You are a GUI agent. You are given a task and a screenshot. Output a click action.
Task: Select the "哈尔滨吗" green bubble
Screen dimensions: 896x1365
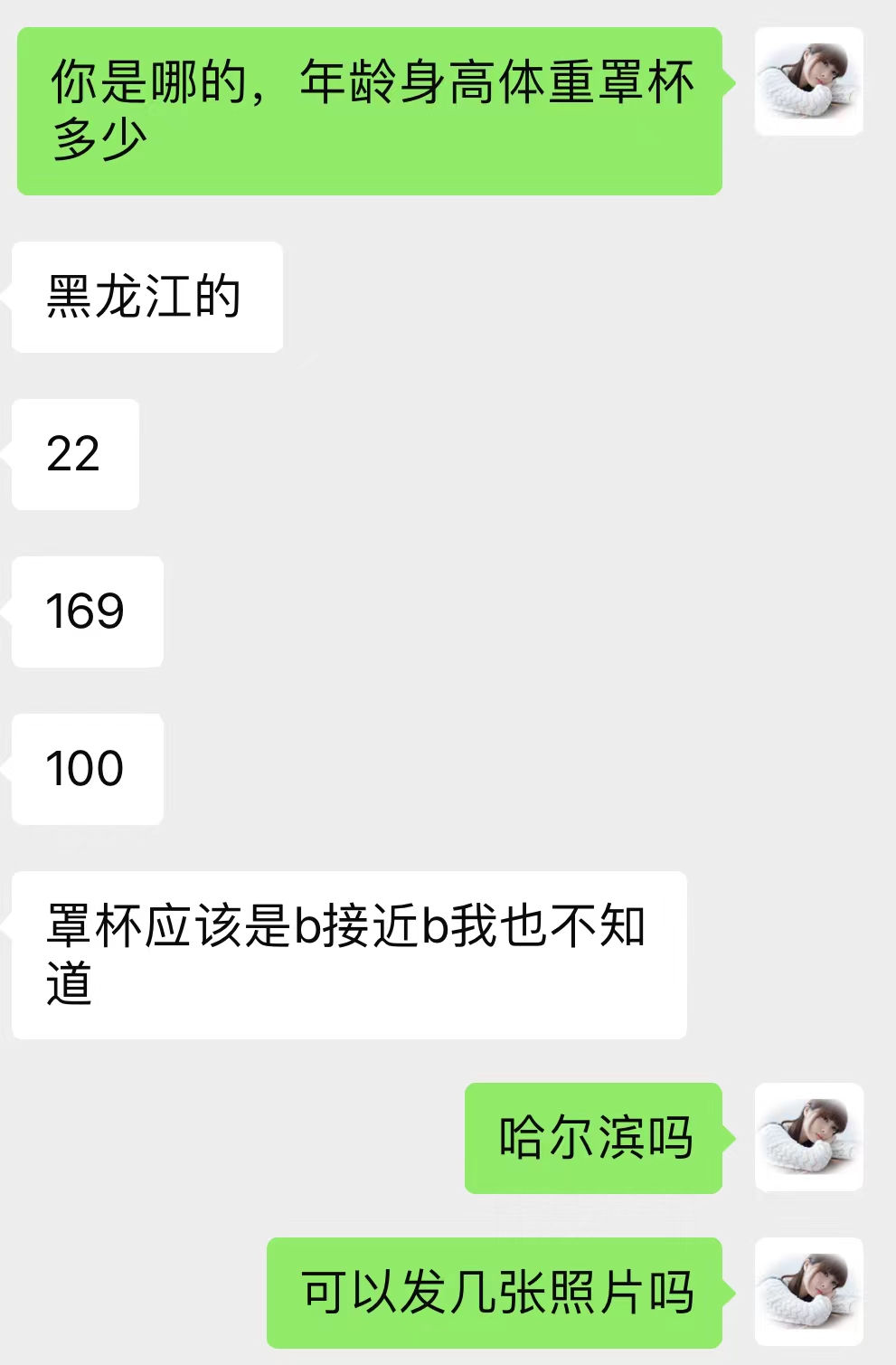pyautogui.click(x=592, y=1138)
